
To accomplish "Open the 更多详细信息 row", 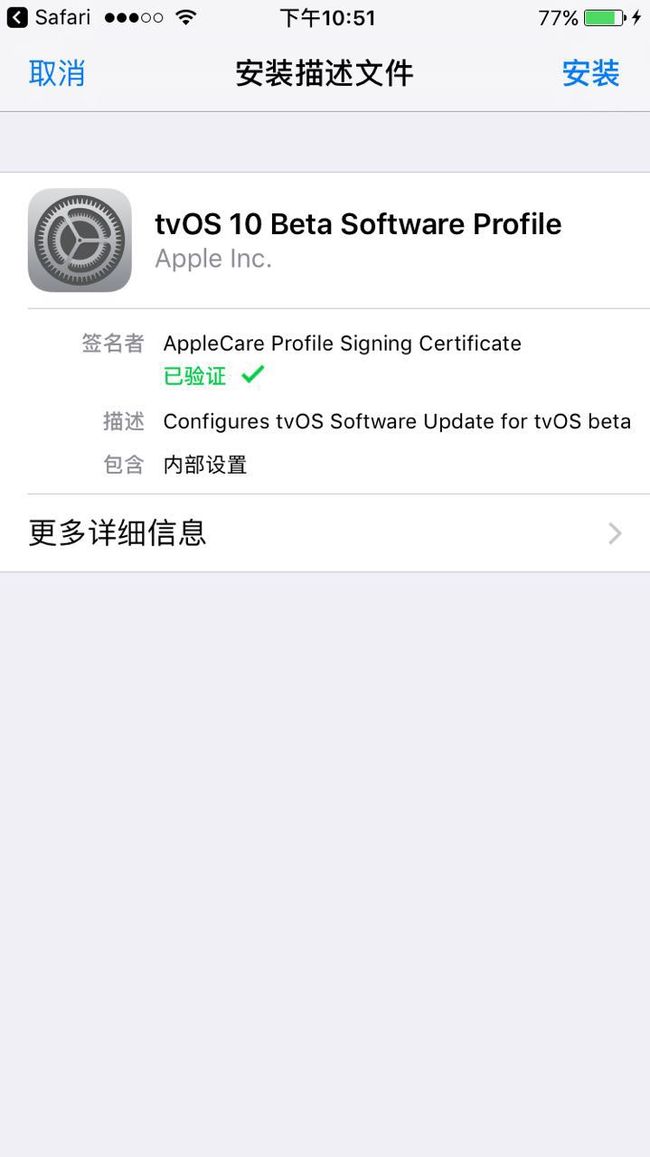I will coord(325,533).
